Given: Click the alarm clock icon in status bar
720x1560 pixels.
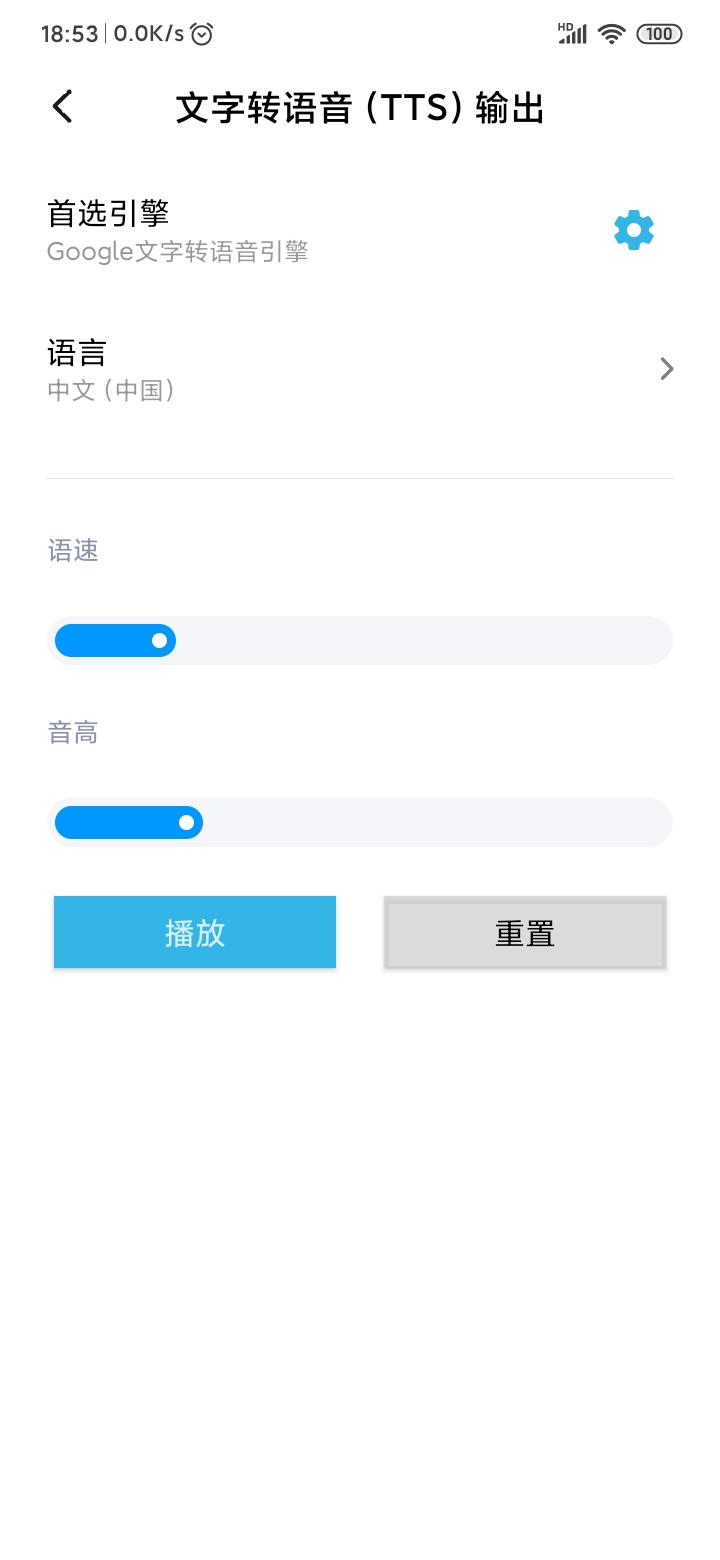Looking at the screenshot, I should point(202,33).
